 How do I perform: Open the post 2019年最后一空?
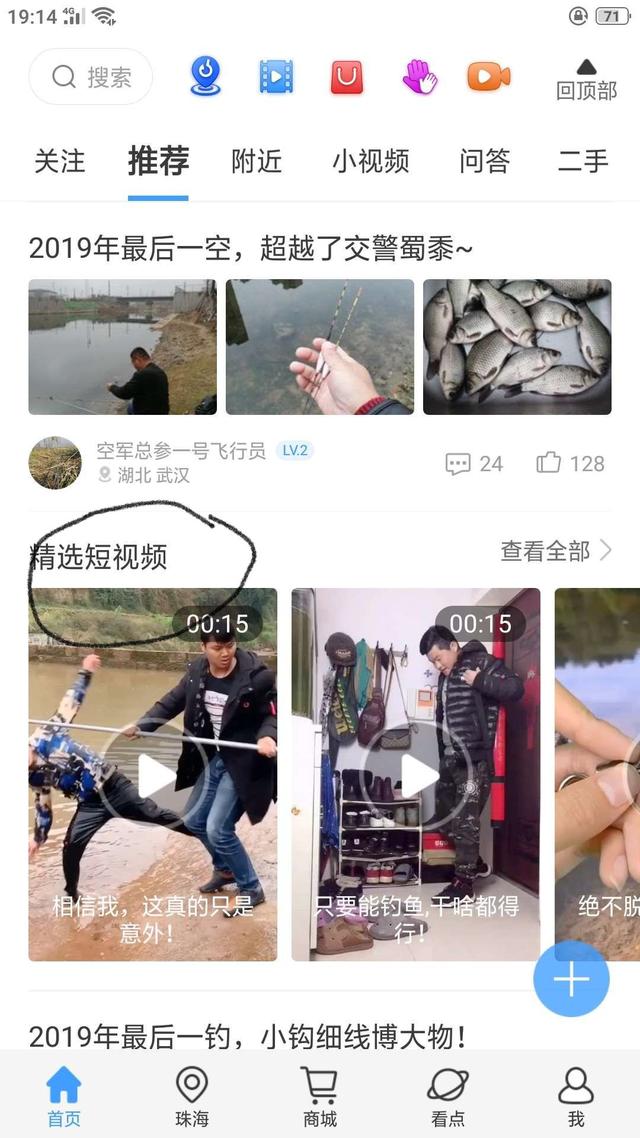click(250, 248)
